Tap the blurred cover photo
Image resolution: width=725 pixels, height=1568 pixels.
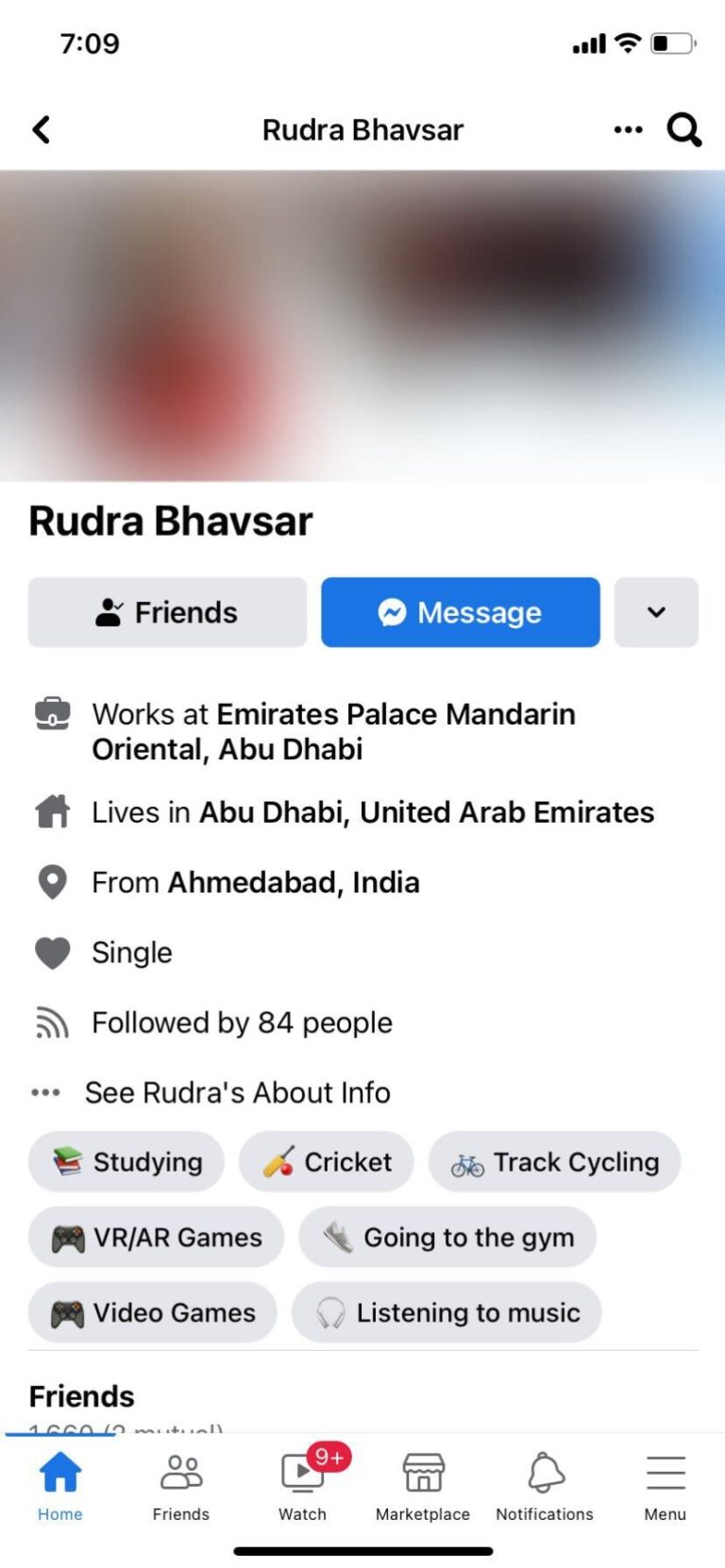(x=362, y=321)
